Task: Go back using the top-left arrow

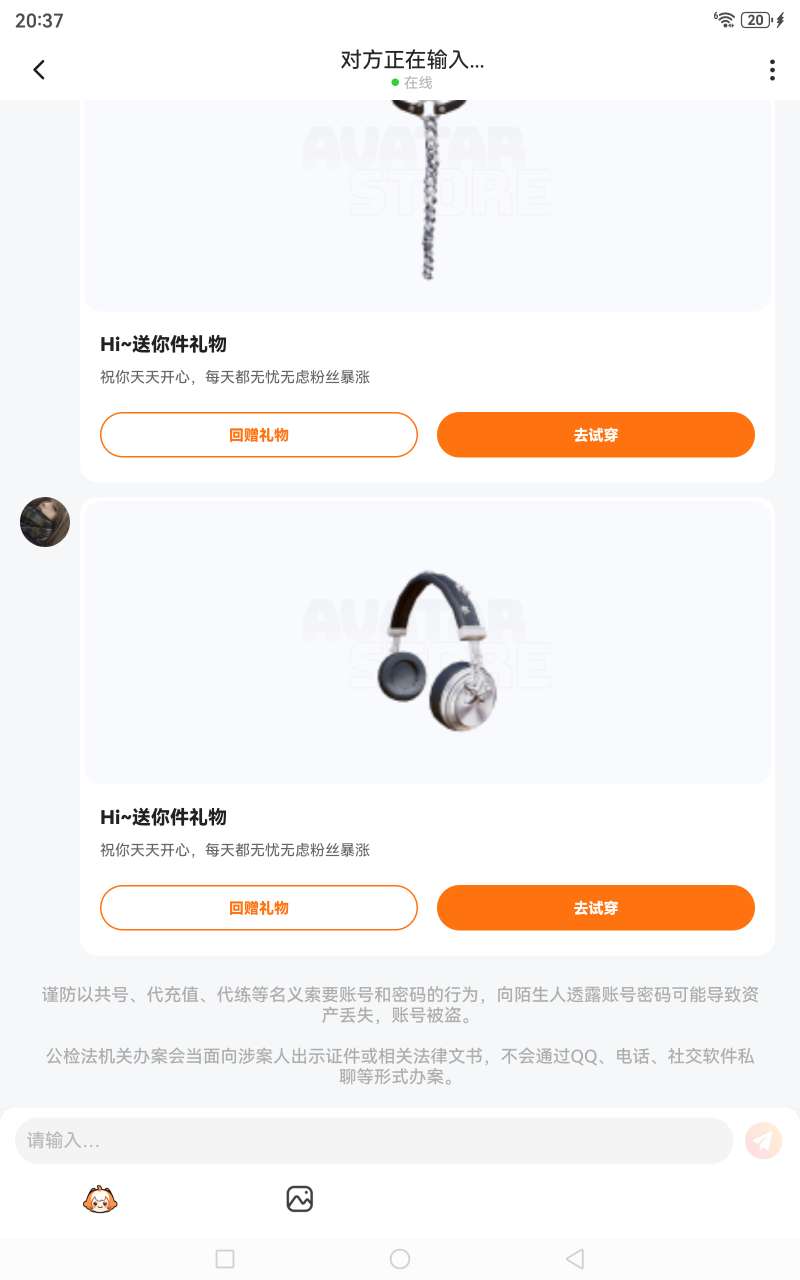Action: pos(39,70)
